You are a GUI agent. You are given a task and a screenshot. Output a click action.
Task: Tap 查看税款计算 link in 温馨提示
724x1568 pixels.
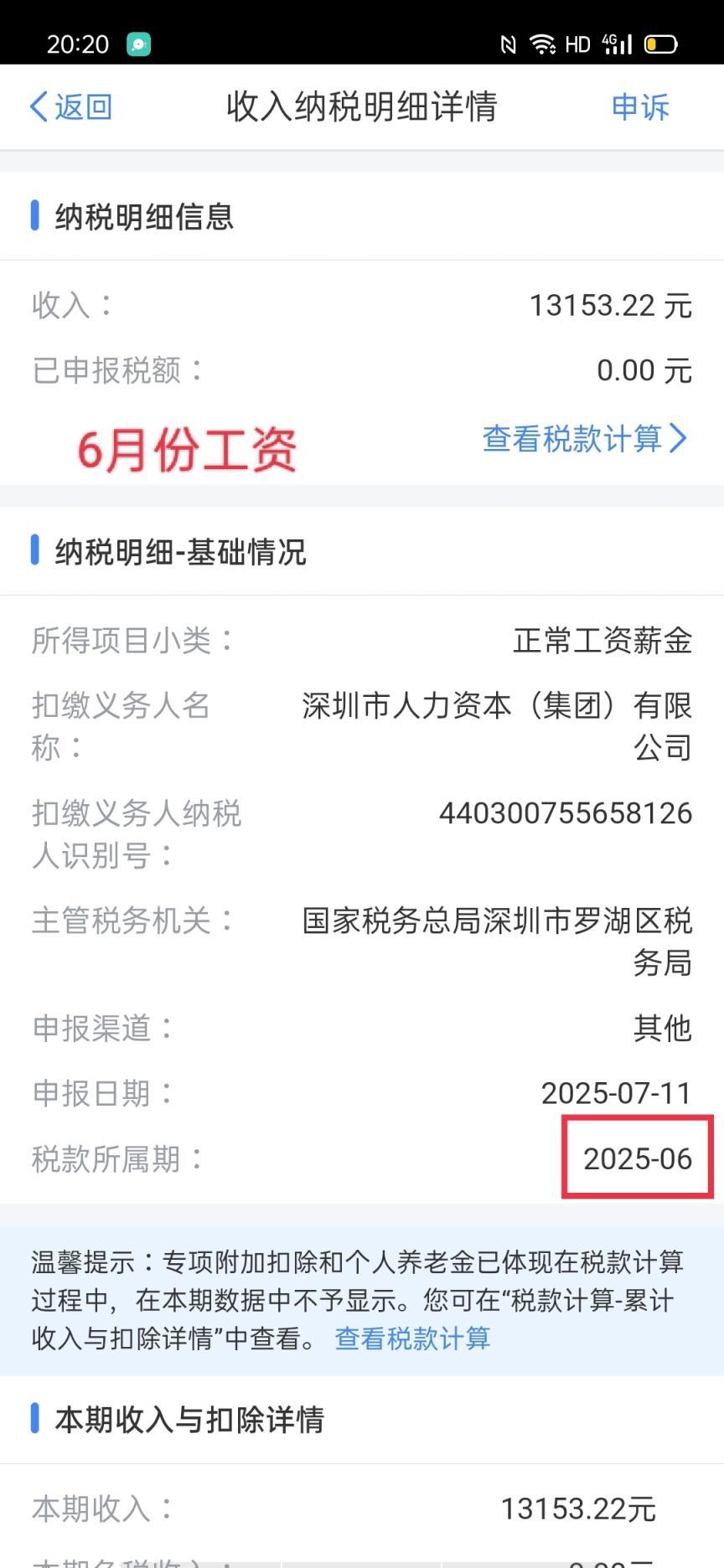[412, 1338]
